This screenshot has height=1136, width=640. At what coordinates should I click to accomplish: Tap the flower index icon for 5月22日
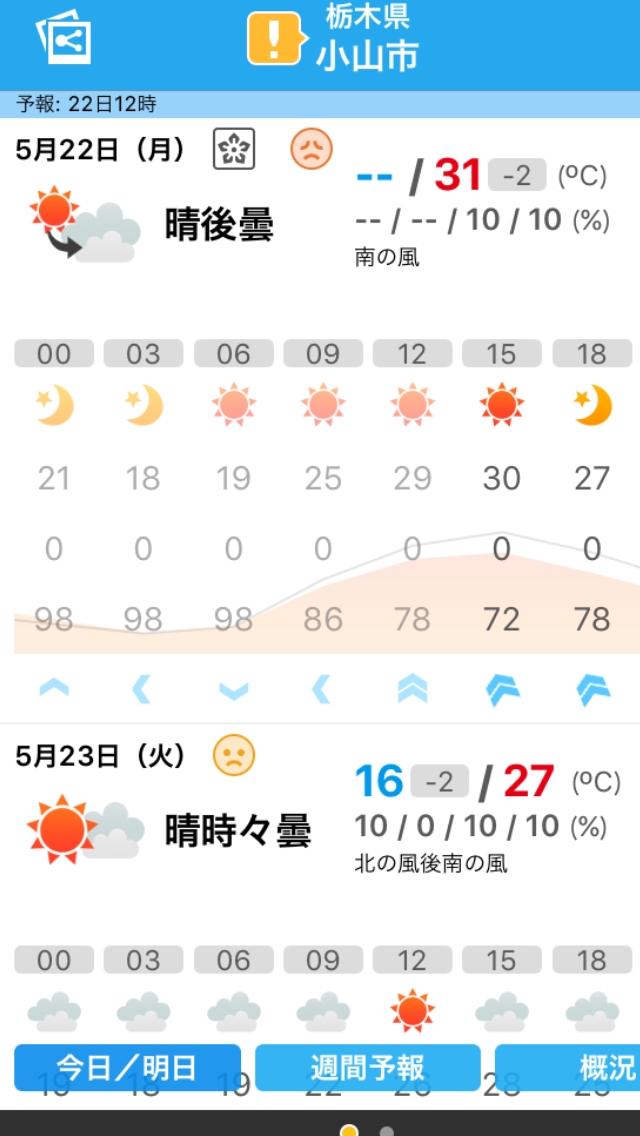tap(234, 149)
